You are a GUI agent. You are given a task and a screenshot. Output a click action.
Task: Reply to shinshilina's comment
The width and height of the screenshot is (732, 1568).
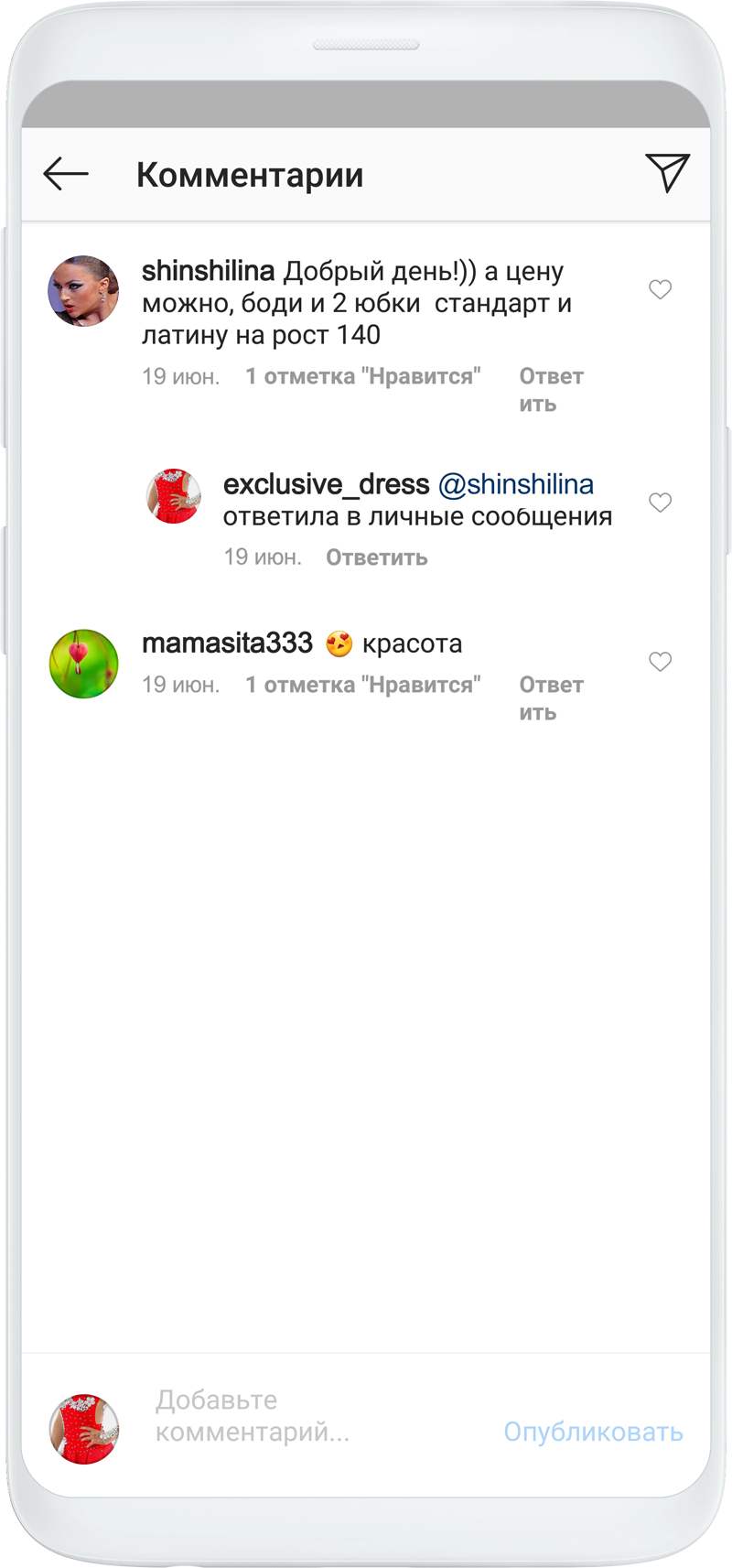550,390
